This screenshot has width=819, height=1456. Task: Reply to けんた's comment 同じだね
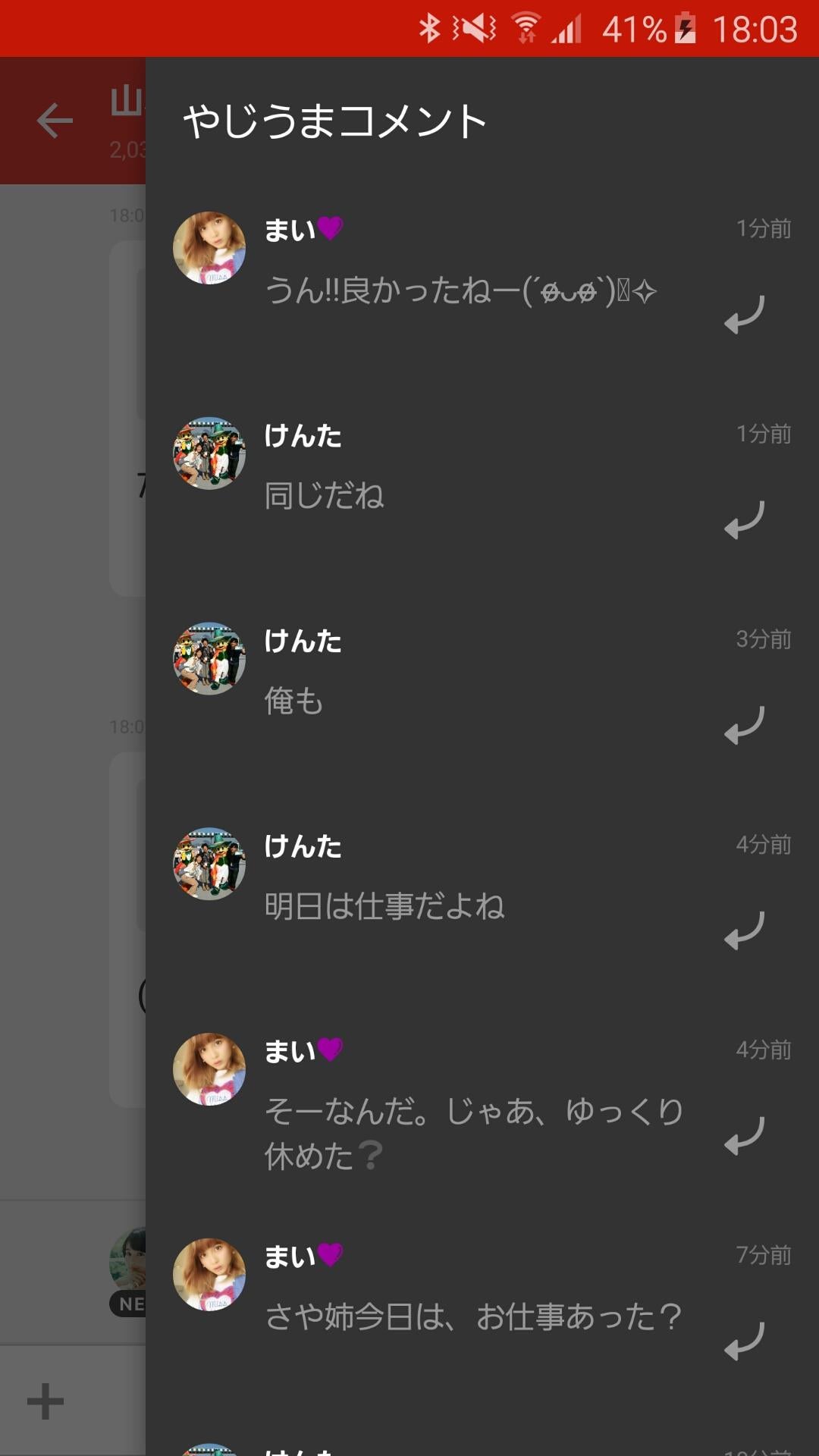click(745, 519)
